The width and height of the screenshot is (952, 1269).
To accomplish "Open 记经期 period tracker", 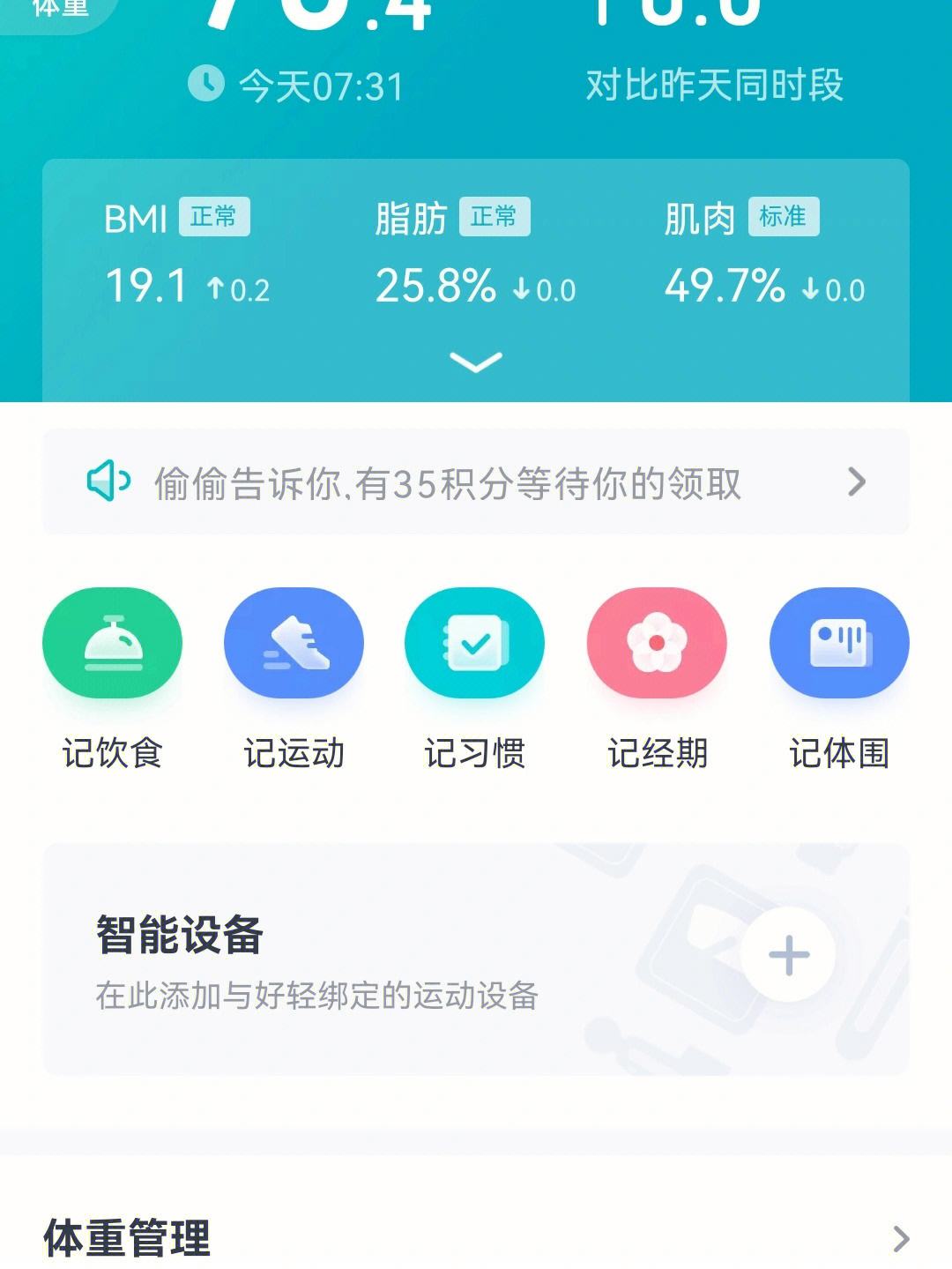I will tap(657, 644).
